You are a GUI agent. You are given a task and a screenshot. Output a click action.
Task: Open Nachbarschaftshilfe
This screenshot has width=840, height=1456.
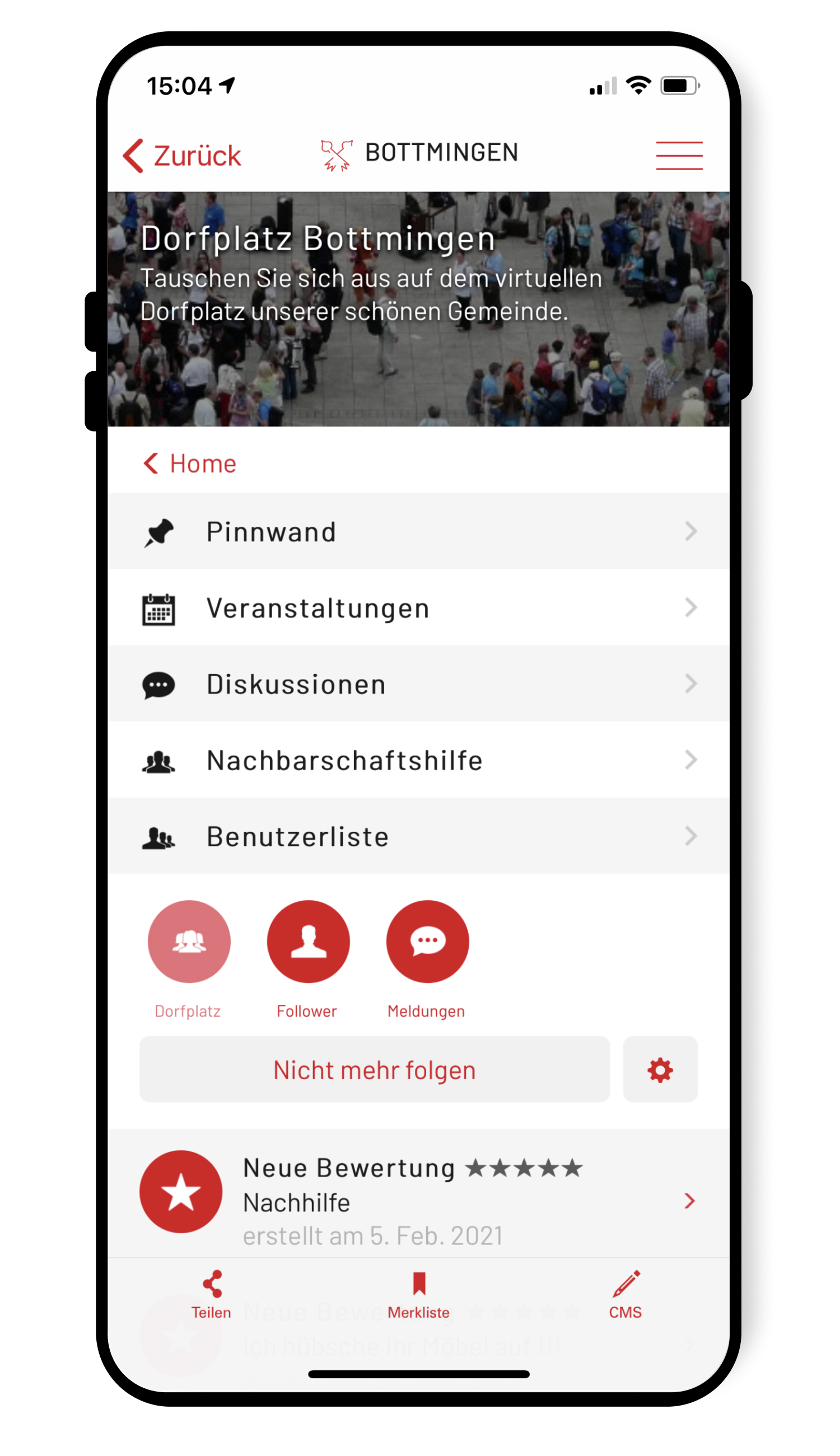coord(418,760)
